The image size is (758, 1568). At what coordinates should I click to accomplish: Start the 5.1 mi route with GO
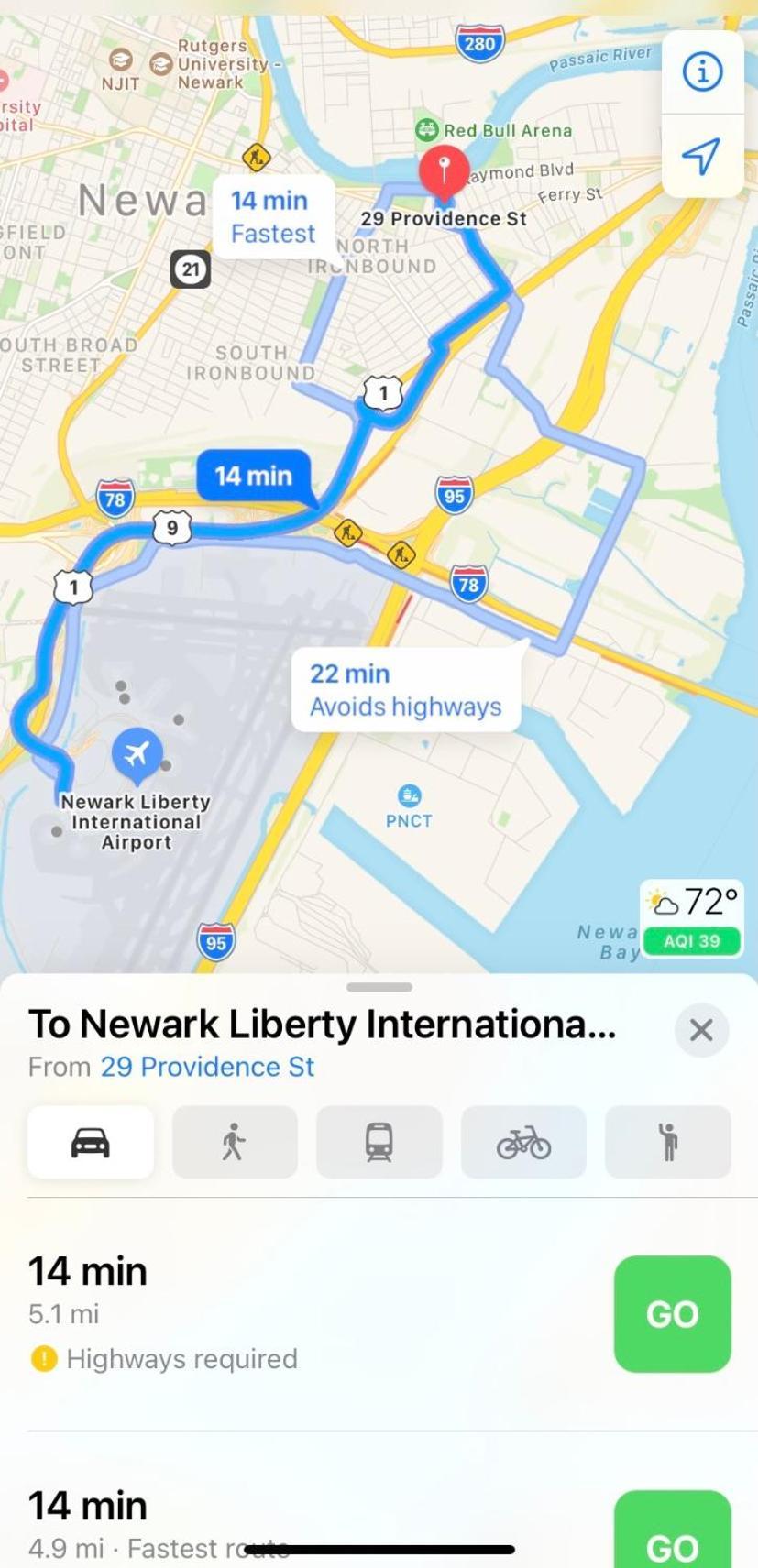pyautogui.click(x=673, y=1314)
